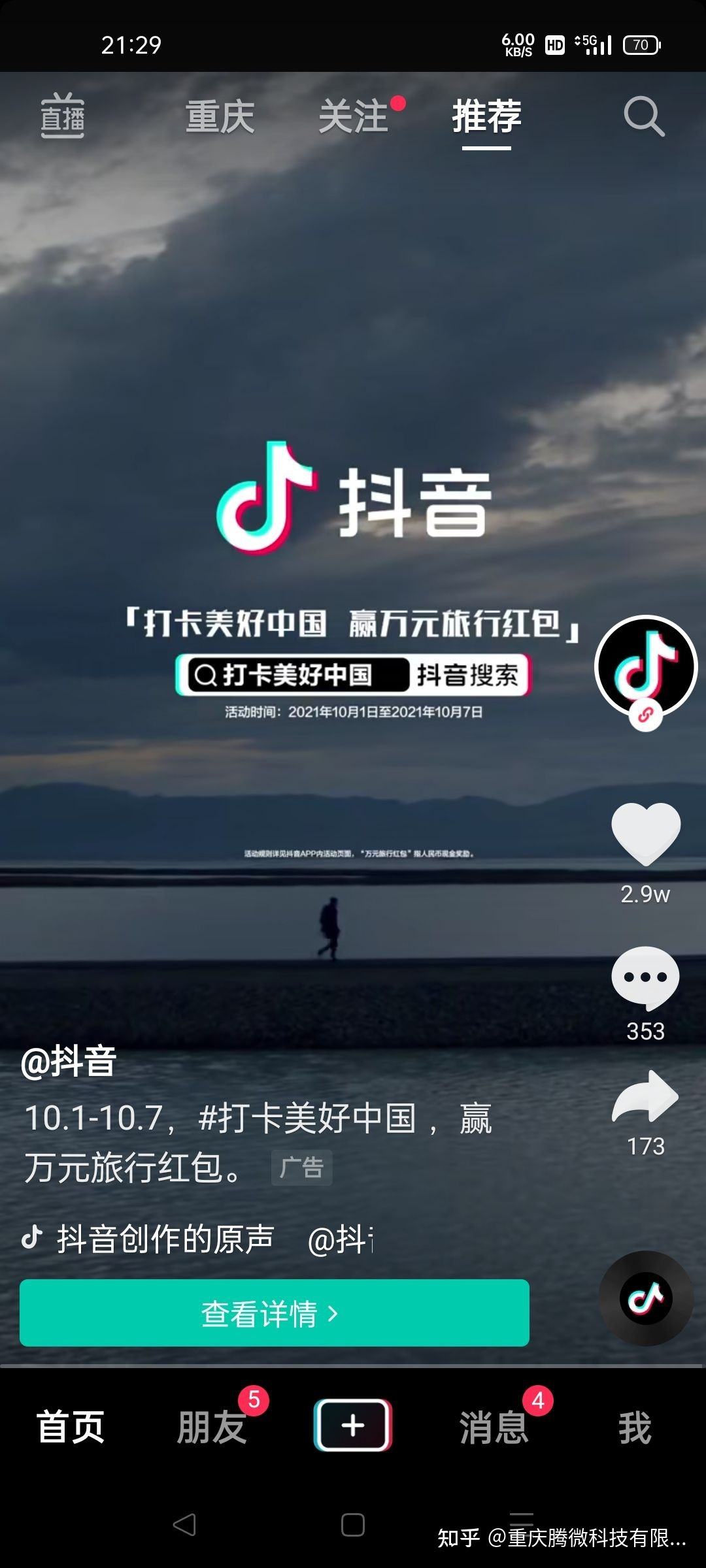Create a new video with plus button
706x1568 pixels.
(x=353, y=1425)
